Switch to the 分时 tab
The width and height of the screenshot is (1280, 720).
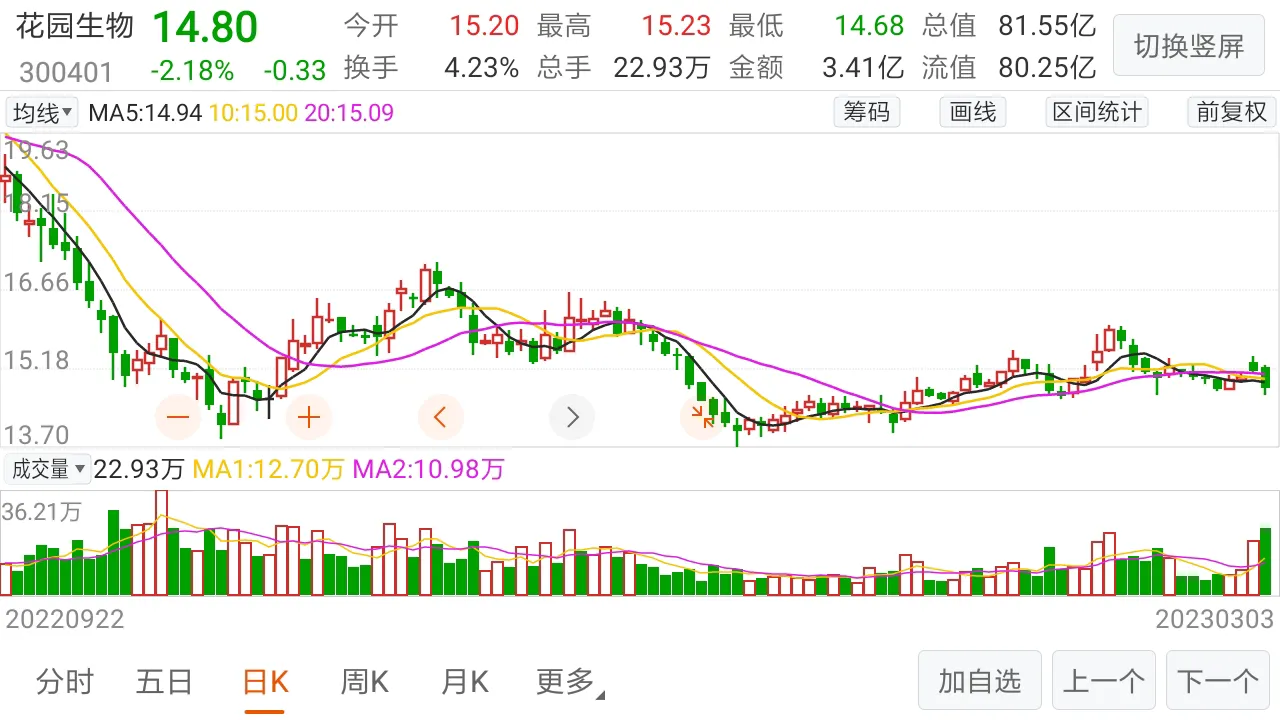pos(65,682)
